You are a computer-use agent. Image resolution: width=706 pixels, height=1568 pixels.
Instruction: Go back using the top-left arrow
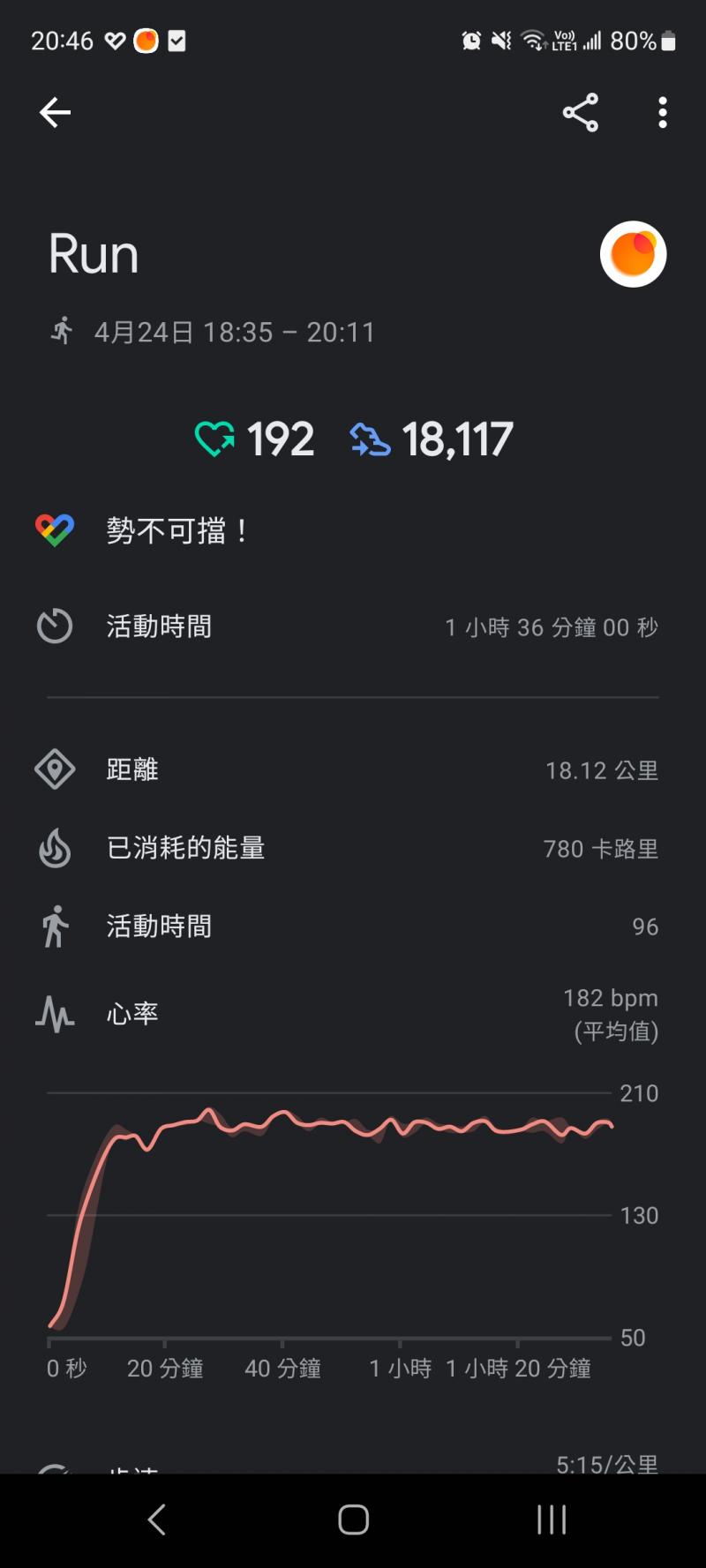[55, 113]
